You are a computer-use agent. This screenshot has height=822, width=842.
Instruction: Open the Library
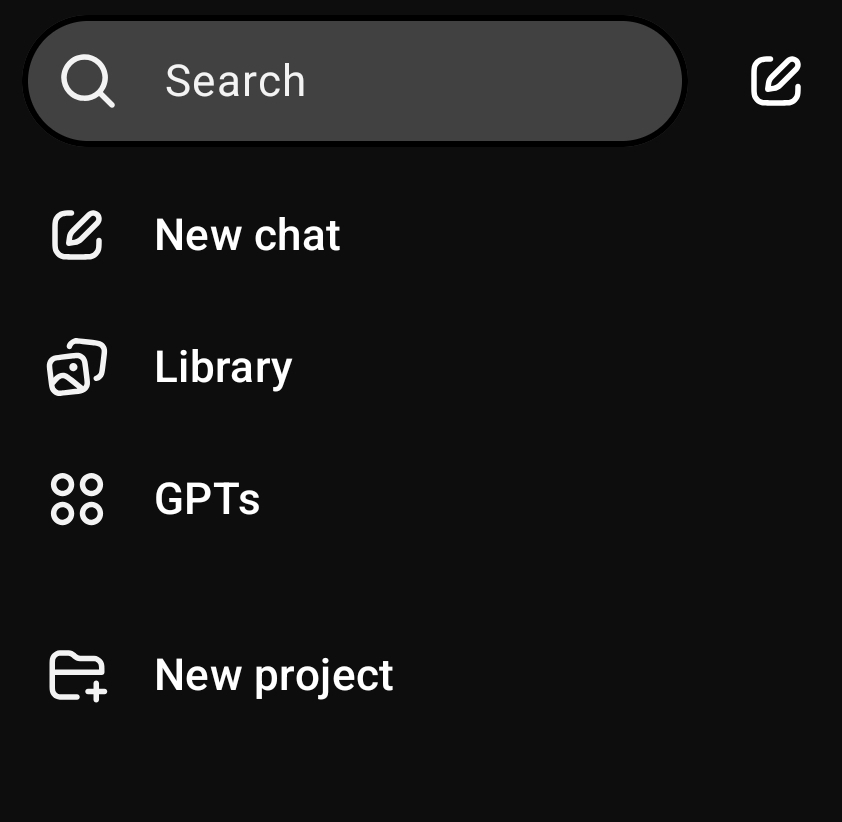170,367
